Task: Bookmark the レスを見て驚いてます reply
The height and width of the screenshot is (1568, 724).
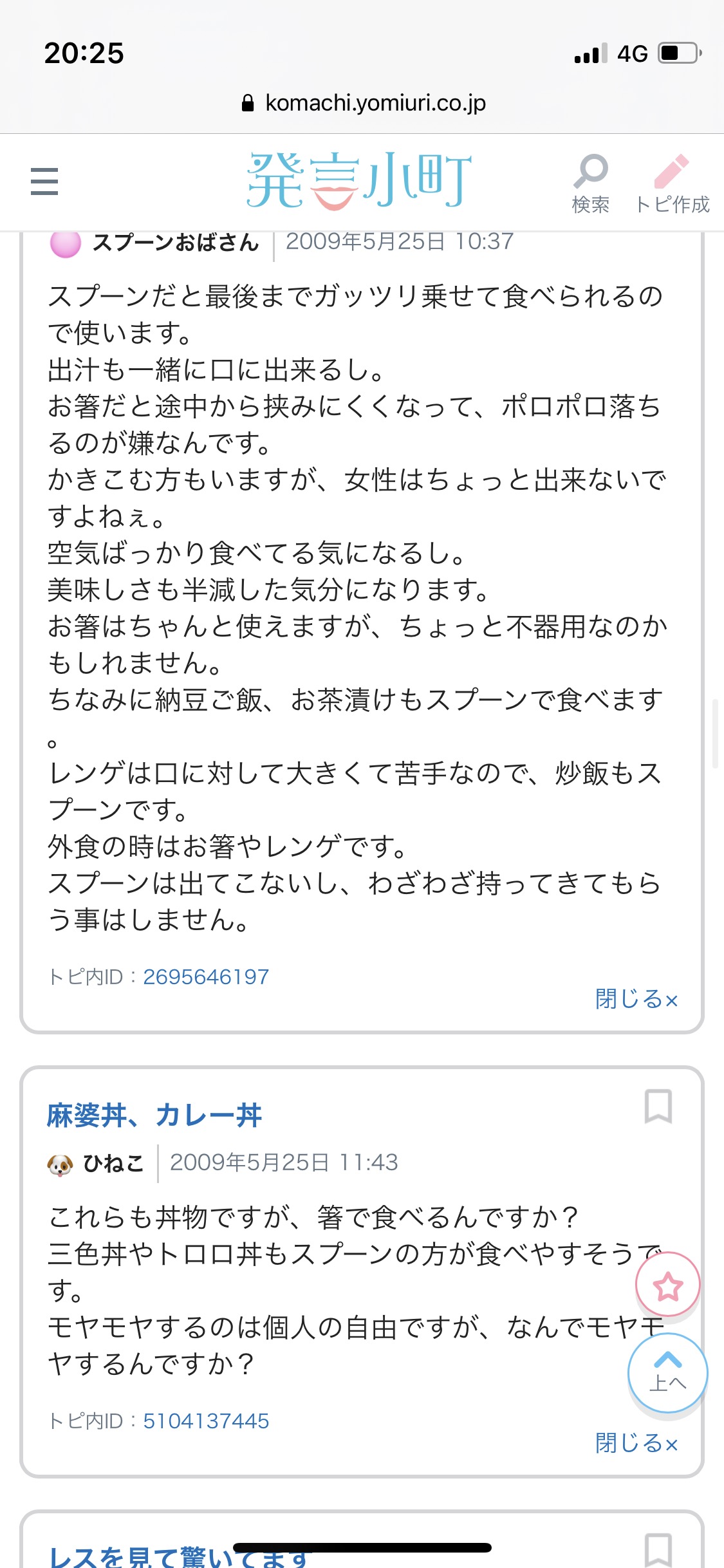Action: click(658, 1550)
